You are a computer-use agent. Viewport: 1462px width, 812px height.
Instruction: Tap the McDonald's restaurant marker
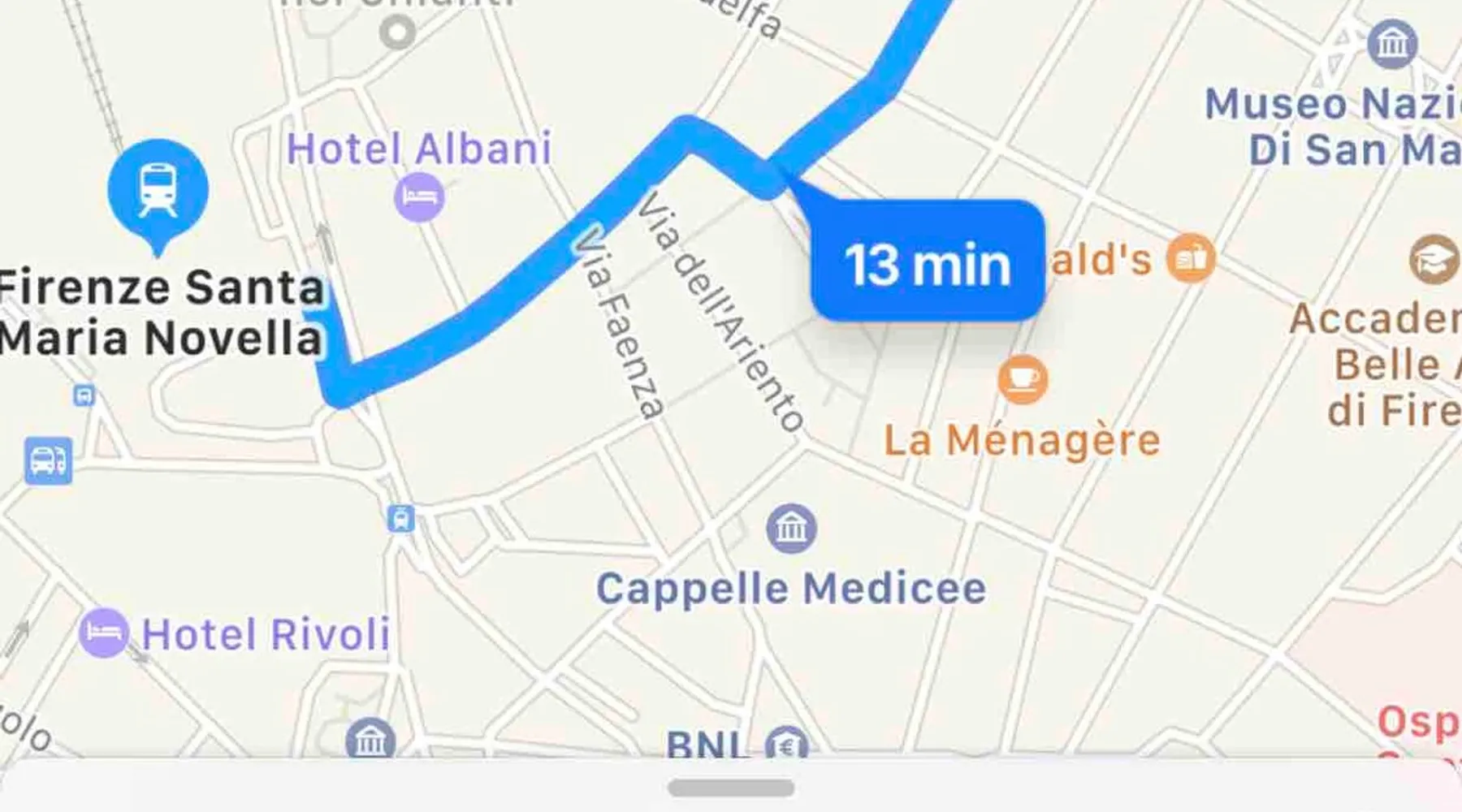coord(1190,258)
